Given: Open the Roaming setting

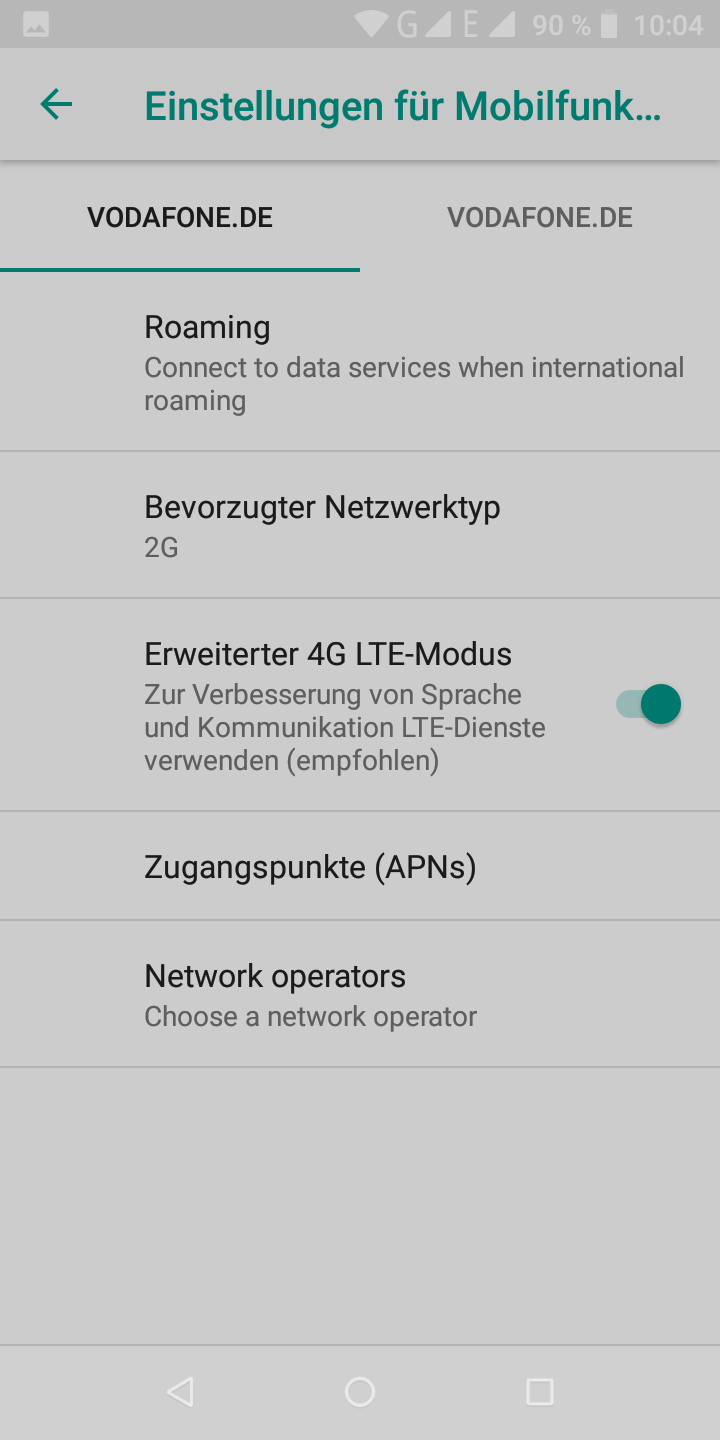Looking at the screenshot, I should click(x=360, y=362).
